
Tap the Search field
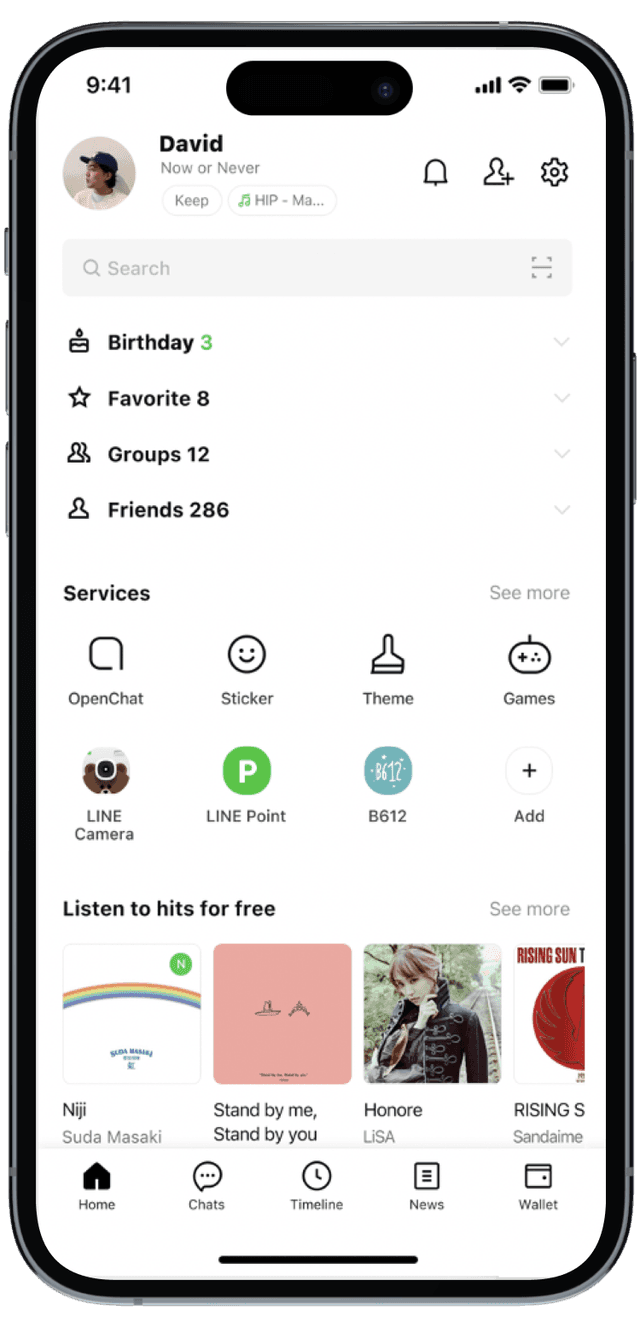pos(300,268)
